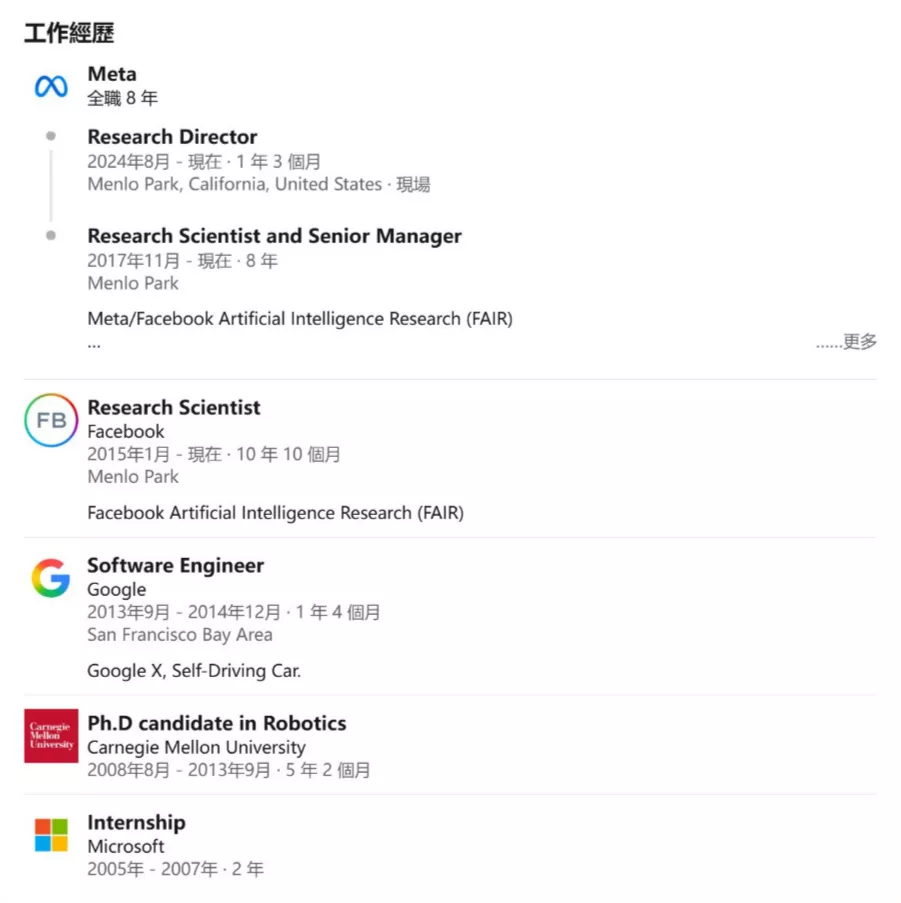Screen dimensions: 901x903
Task: Open the Google Software Engineer entry
Action: pyautogui.click(x=175, y=566)
